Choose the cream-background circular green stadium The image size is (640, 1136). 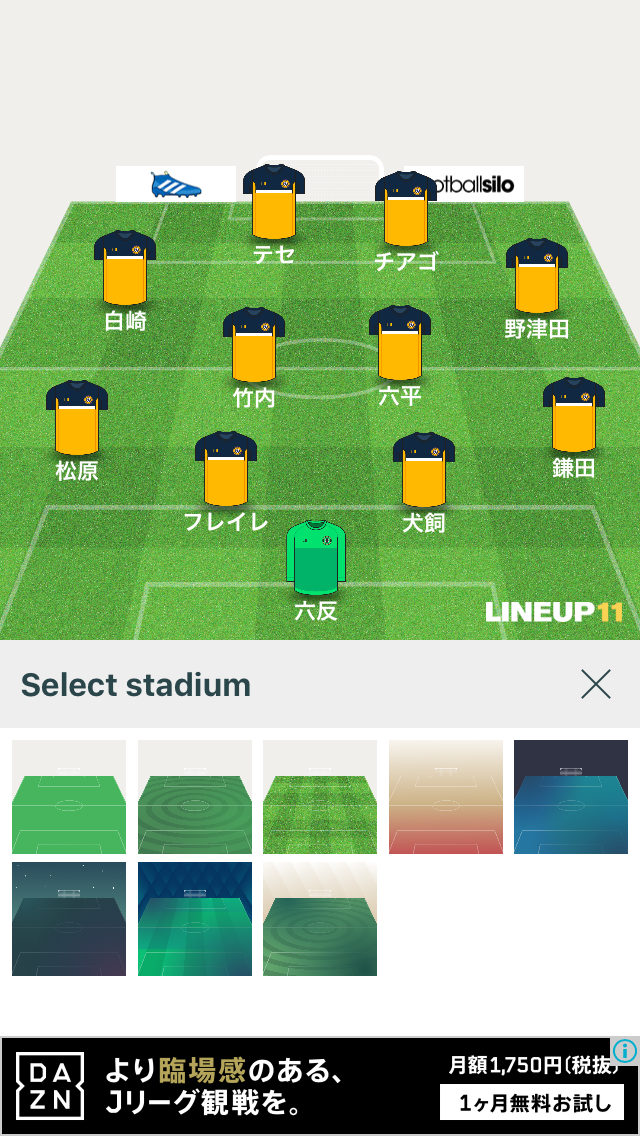pos(320,919)
